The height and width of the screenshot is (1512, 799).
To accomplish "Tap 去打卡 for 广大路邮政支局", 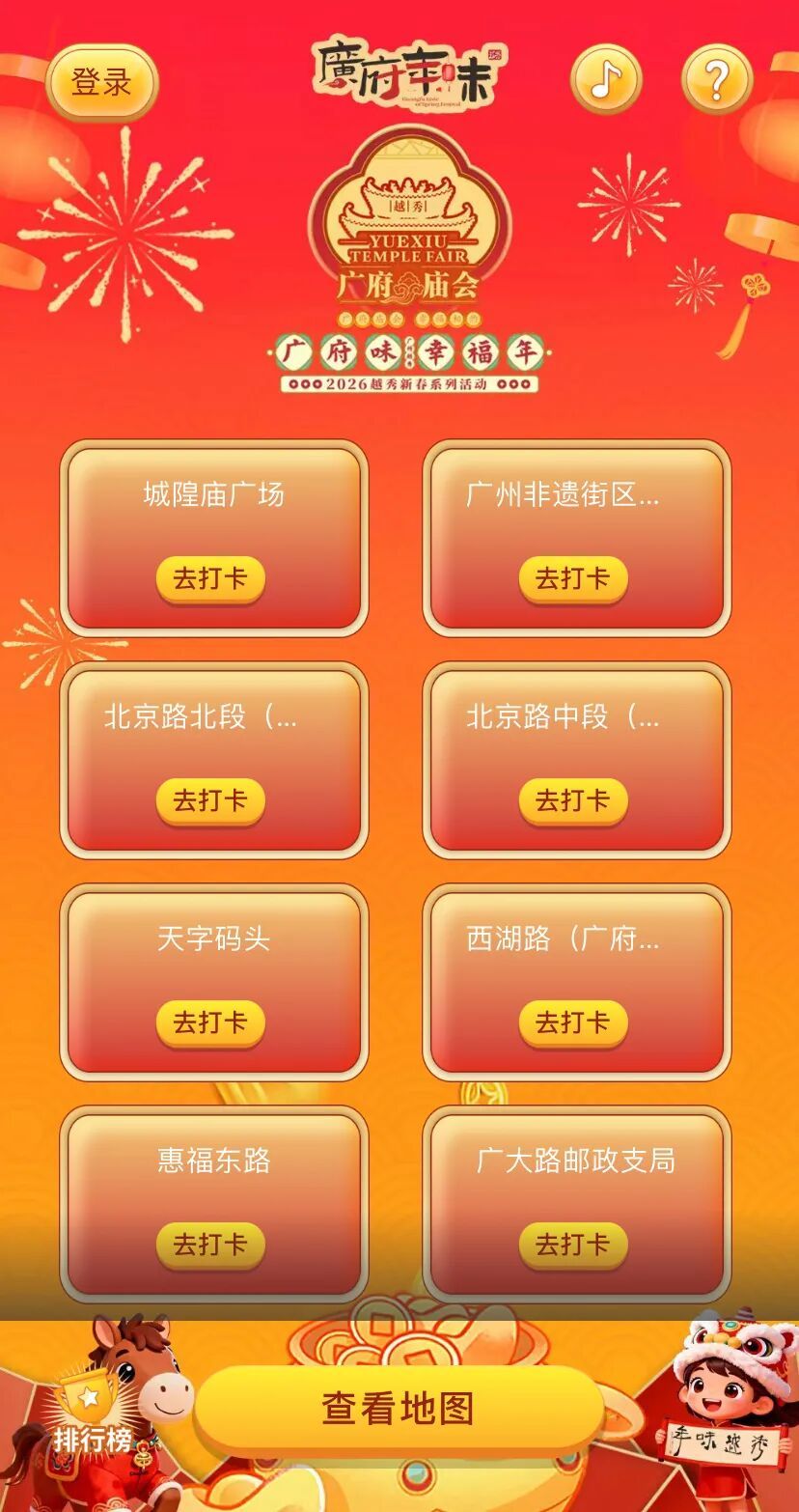I will click(573, 1246).
